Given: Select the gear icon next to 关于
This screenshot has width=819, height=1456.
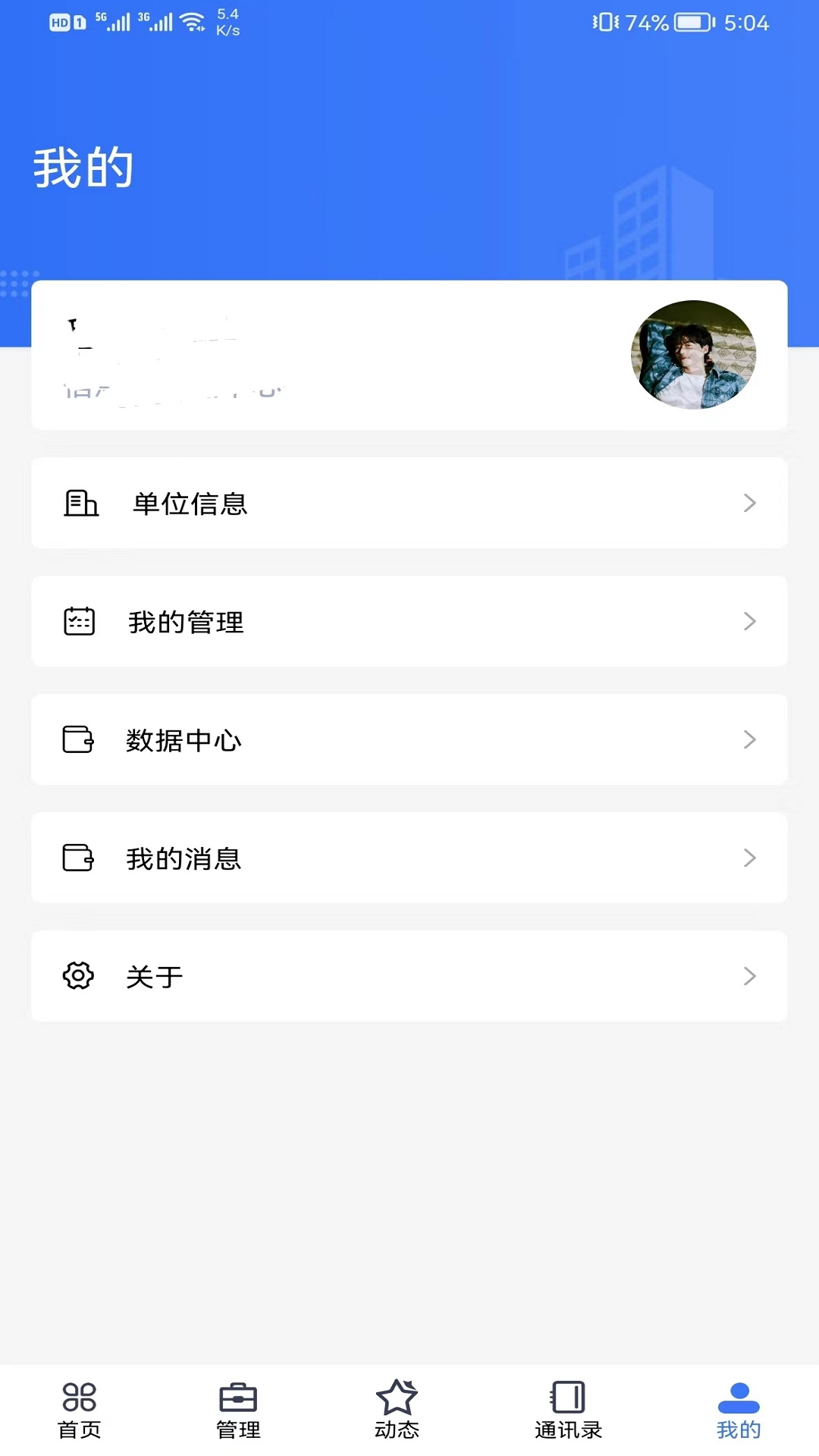Looking at the screenshot, I should click(x=79, y=976).
